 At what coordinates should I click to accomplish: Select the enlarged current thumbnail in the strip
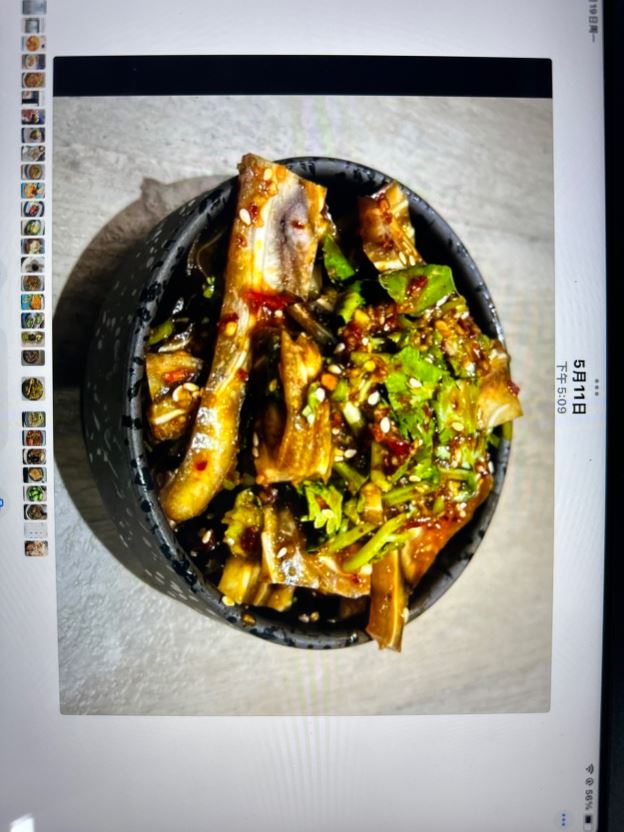[x=33, y=388]
